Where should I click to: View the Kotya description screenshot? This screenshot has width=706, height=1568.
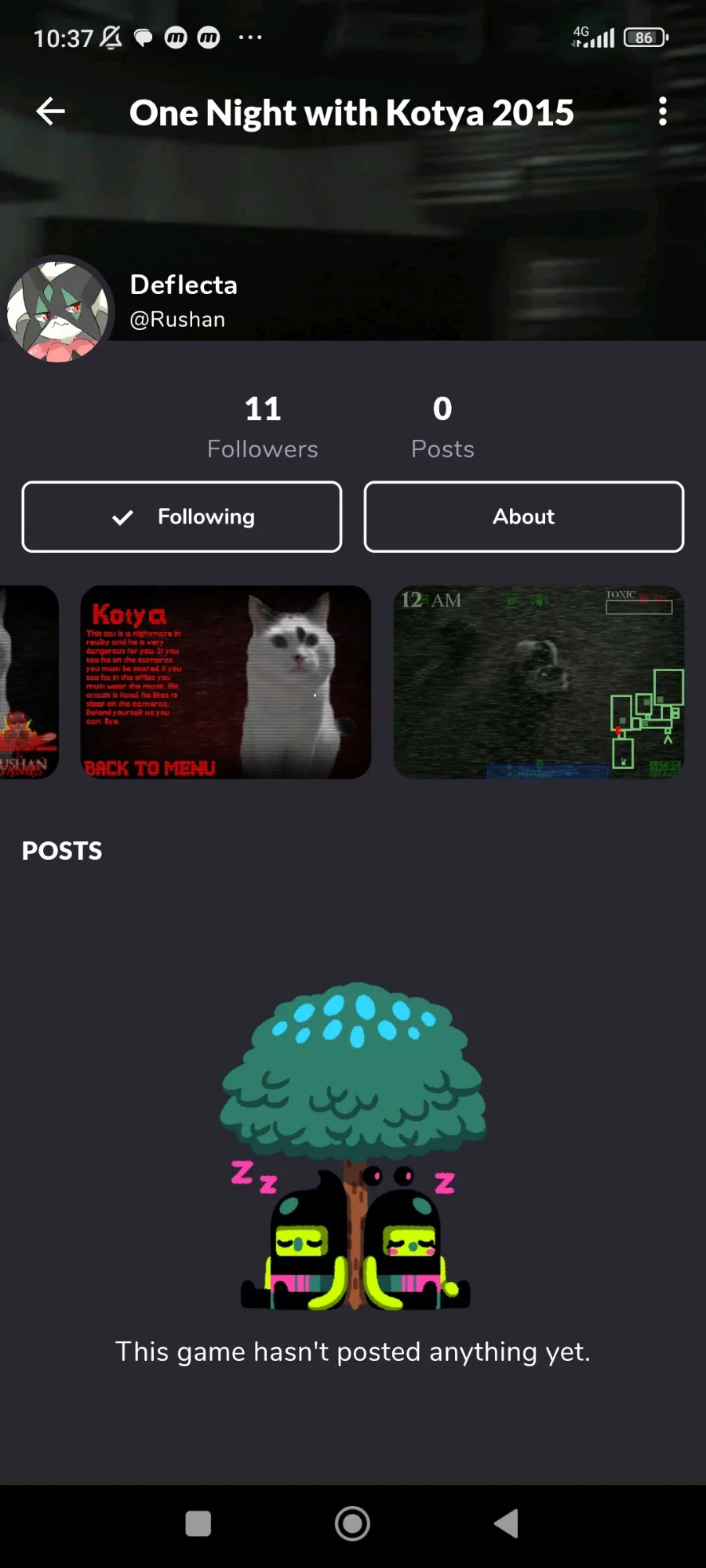tap(226, 682)
